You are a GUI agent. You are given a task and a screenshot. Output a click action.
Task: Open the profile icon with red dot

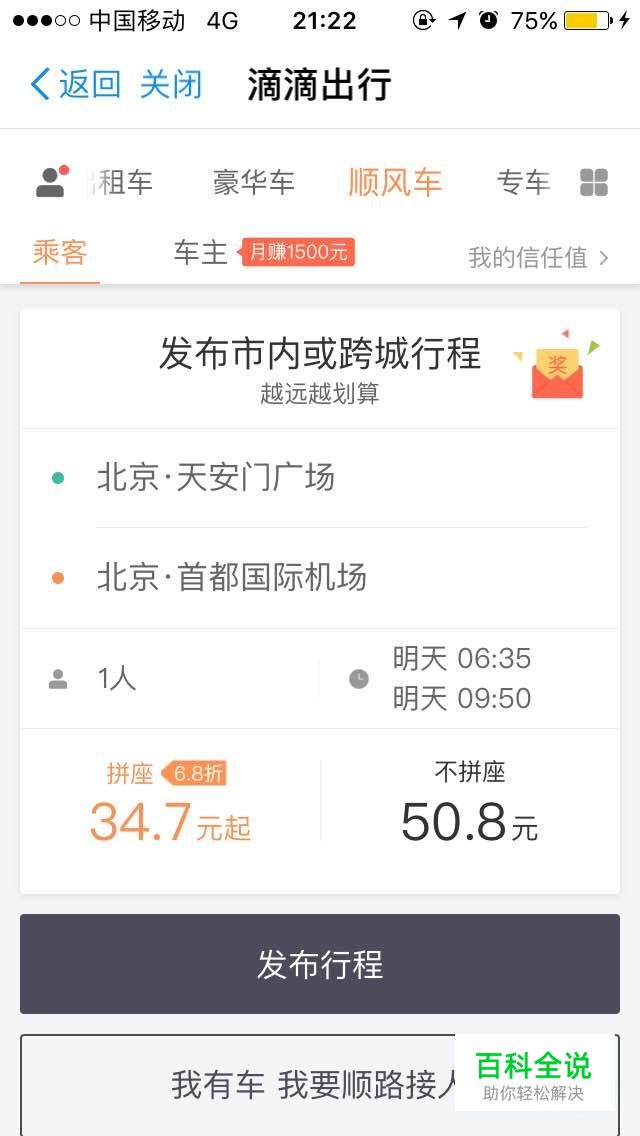point(53,181)
